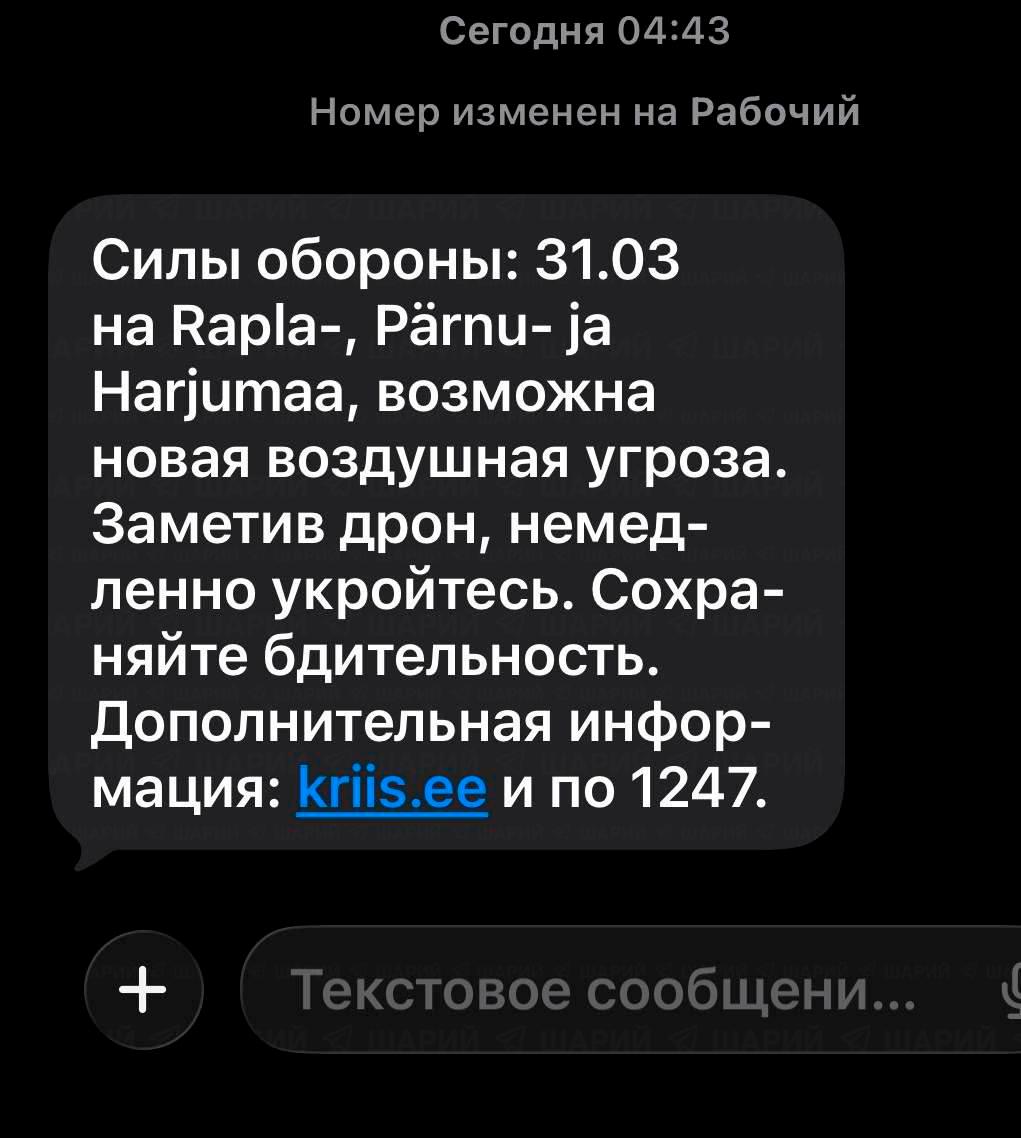Tap the plus button to add attachments
Viewport: 1021px width, 1138px height.
143,991
